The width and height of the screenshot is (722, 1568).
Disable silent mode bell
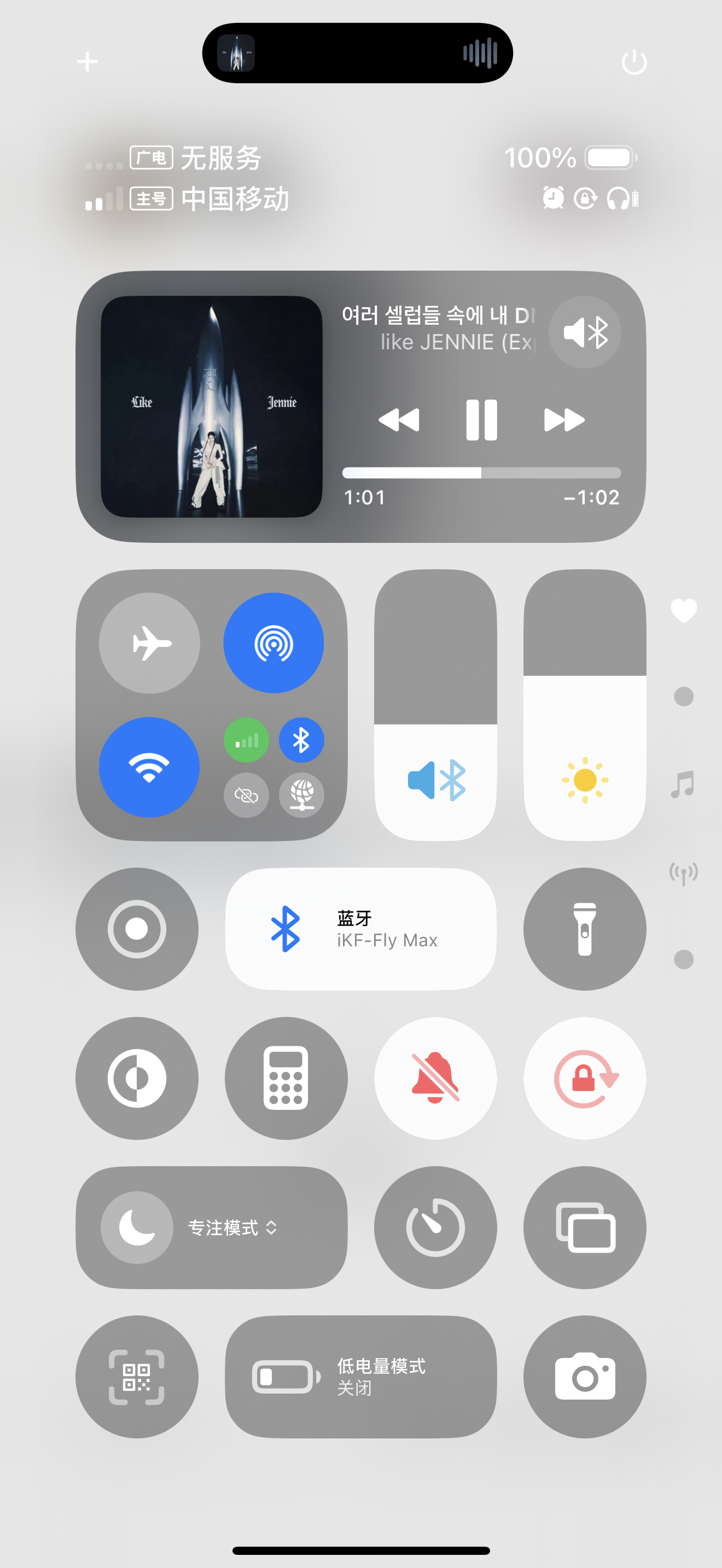[x=435, y=1078]
